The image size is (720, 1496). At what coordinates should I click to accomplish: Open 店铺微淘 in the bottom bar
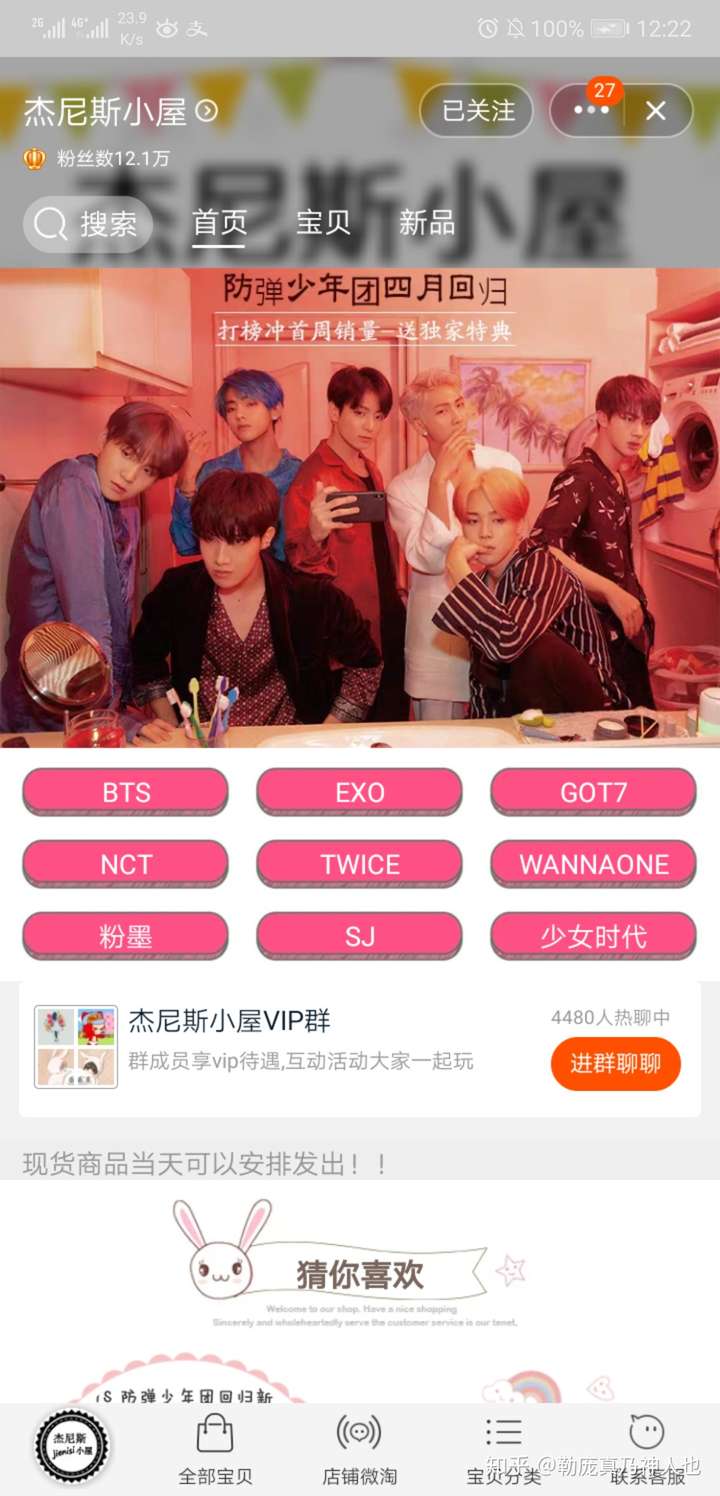(359, 1450)
